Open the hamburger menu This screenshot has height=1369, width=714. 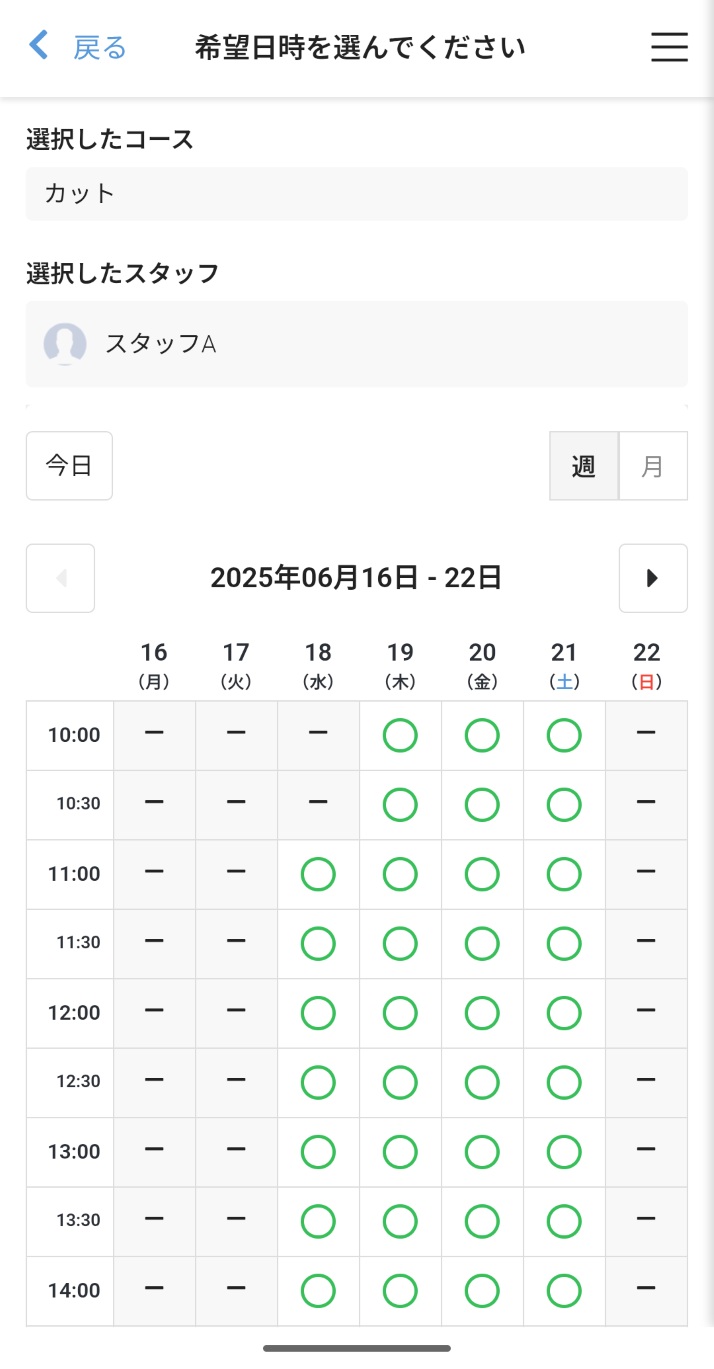click(669, 47)
